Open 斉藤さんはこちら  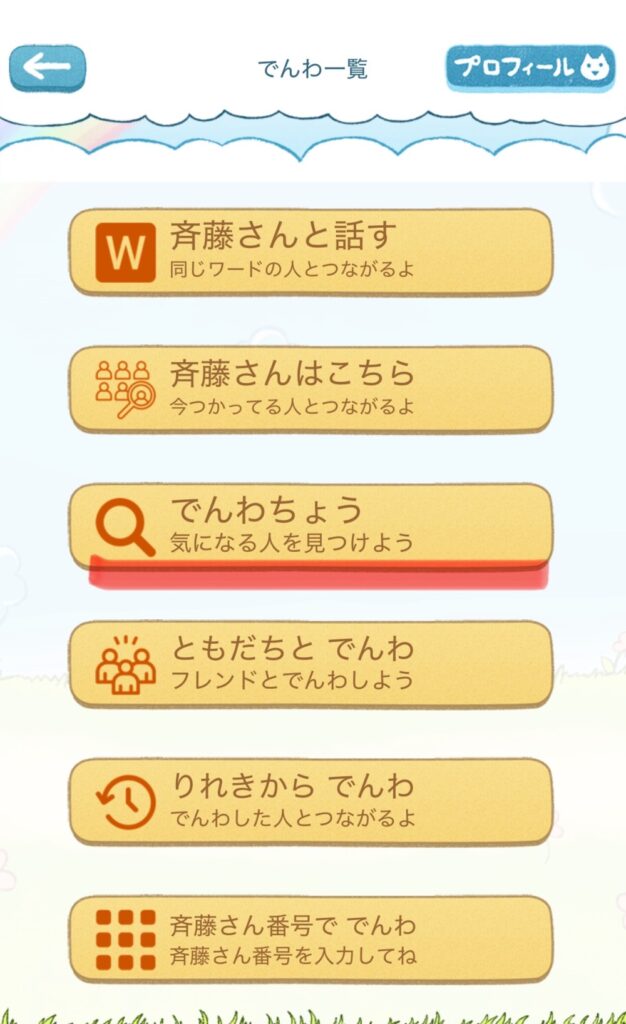(310, 389)
